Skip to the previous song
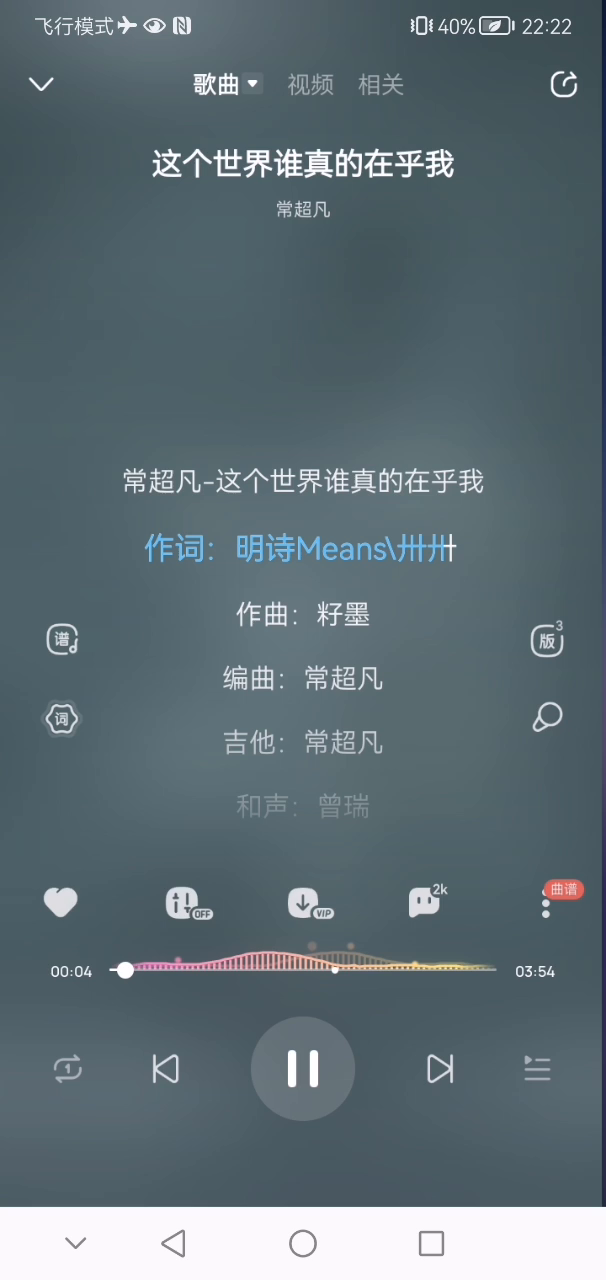Screen dimensions: 606x1280 click(165, 1069)
